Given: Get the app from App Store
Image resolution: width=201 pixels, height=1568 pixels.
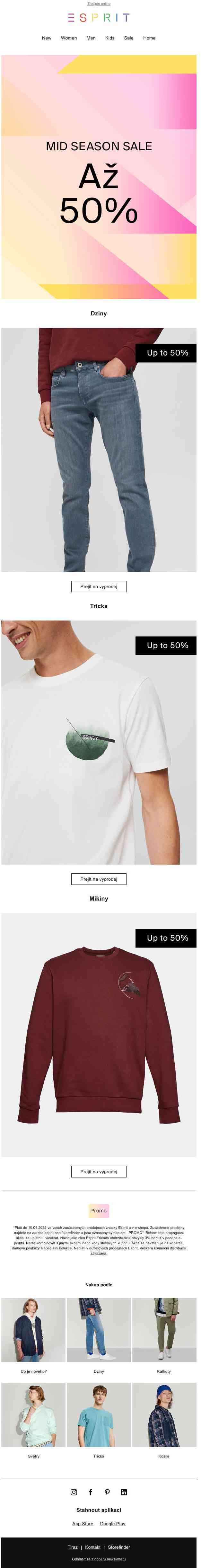Looking at the screenshot, I should click(83, 1524).
